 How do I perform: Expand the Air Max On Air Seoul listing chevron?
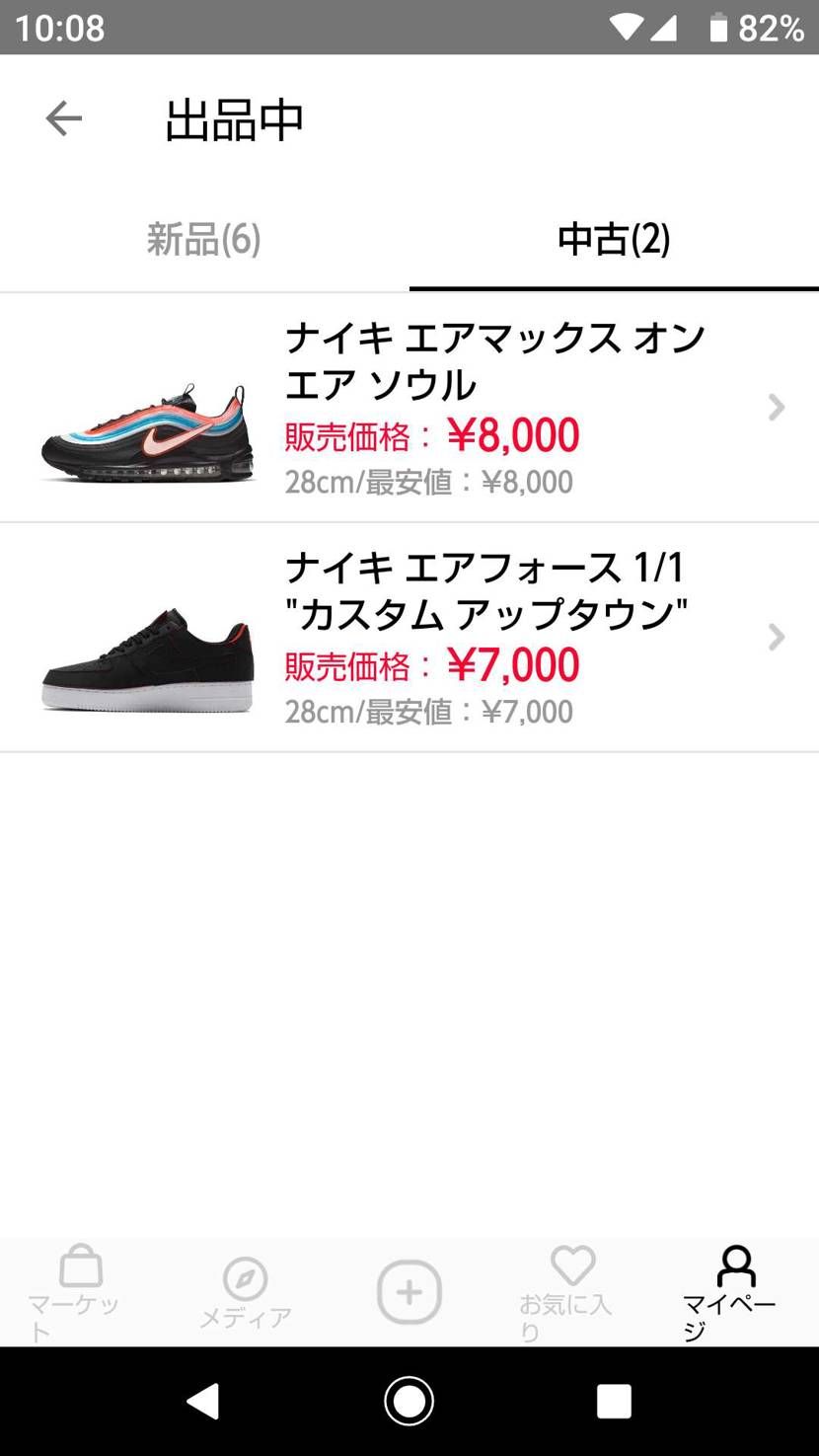click(x=776, y=407)
